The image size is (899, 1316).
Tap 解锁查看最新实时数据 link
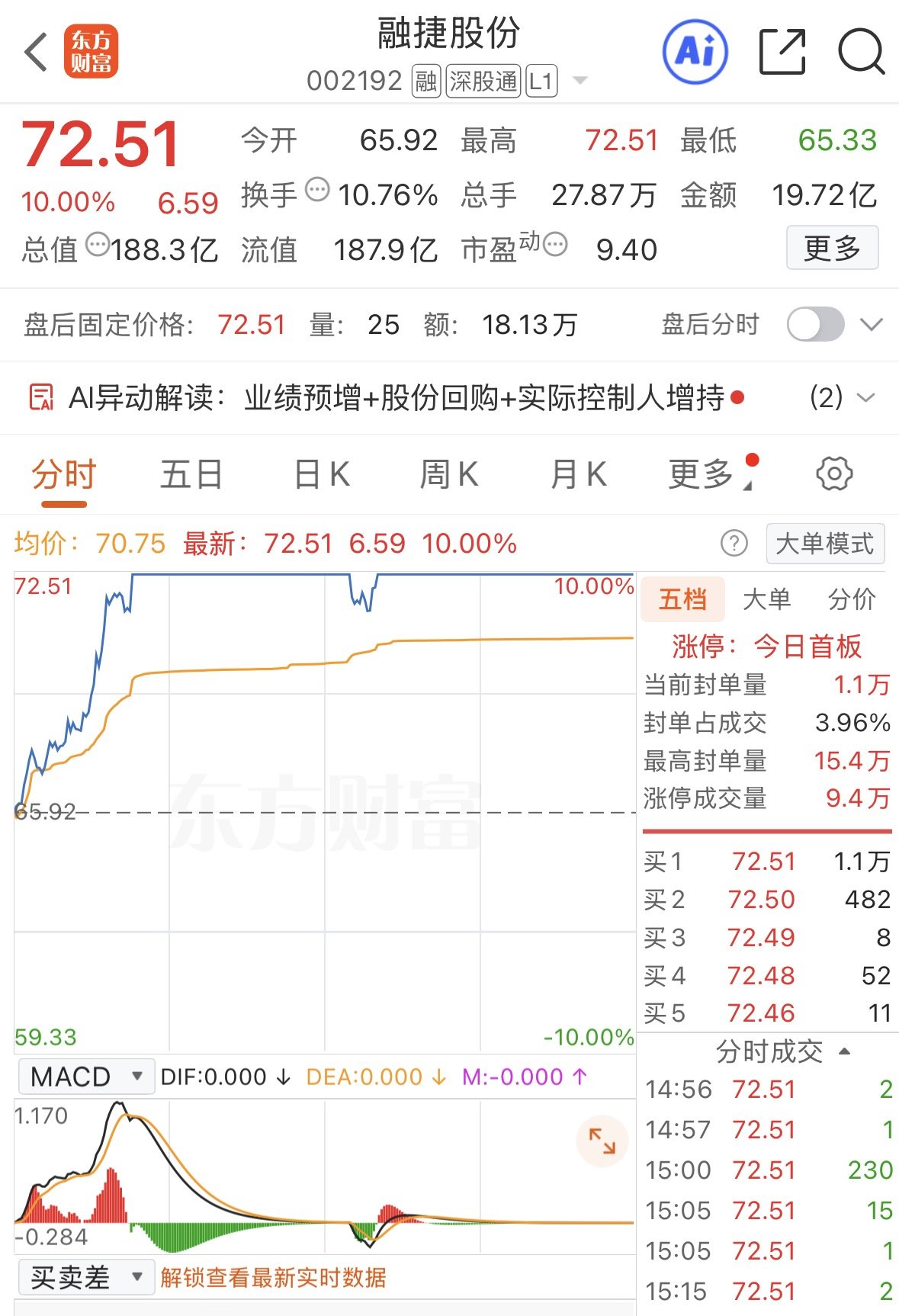[273, 1277]
